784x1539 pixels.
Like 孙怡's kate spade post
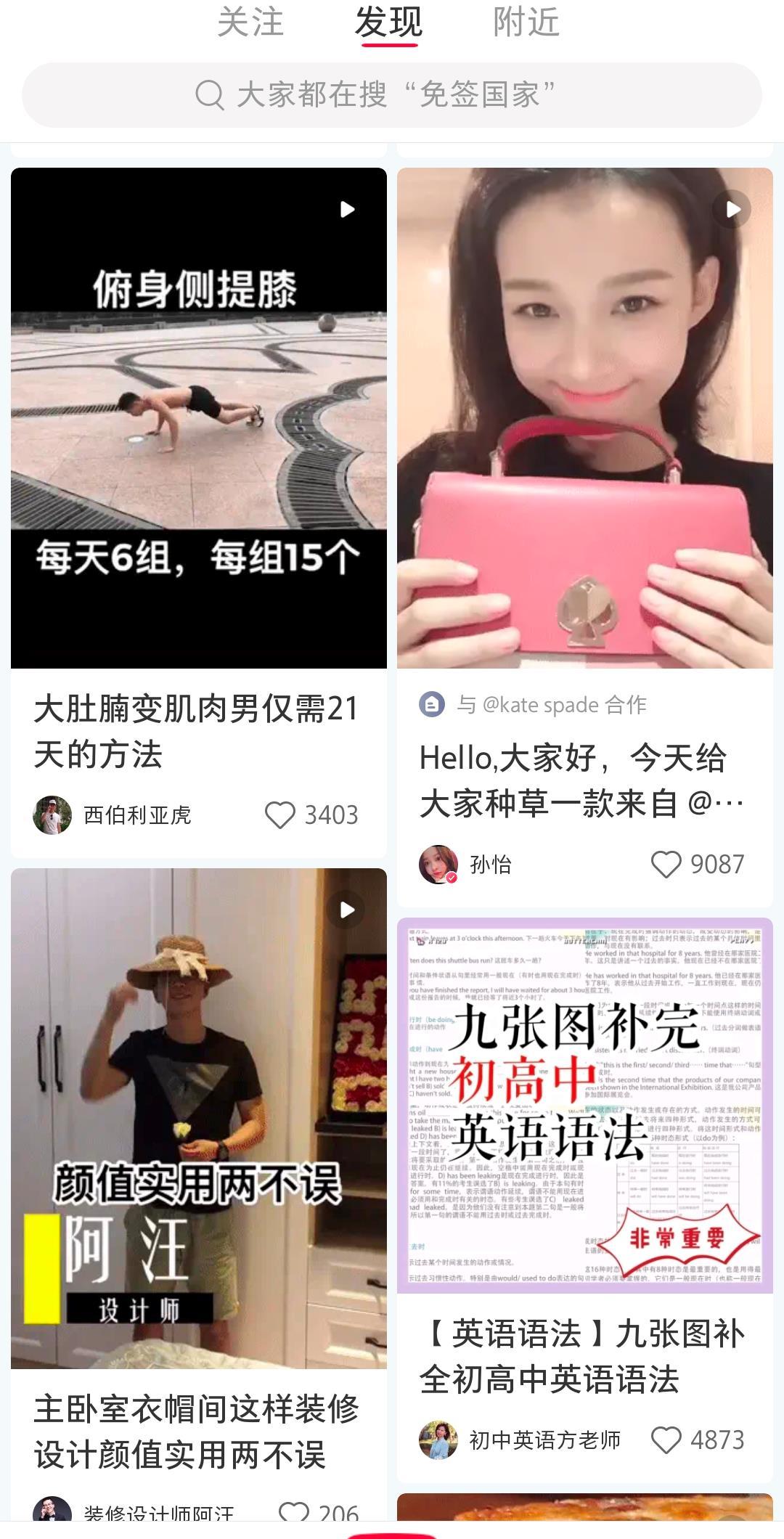666,865
